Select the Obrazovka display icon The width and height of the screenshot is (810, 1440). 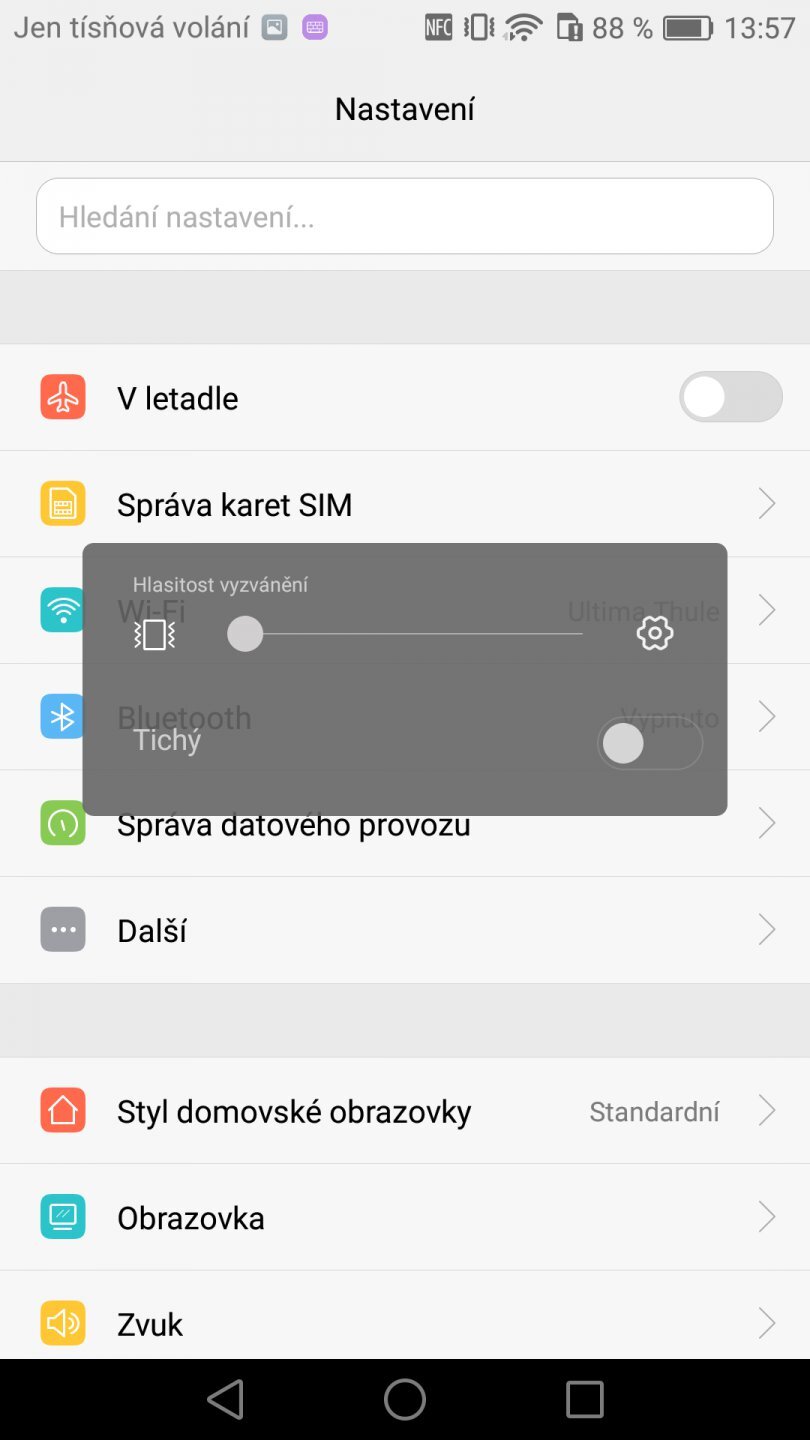pos(63,1217)
